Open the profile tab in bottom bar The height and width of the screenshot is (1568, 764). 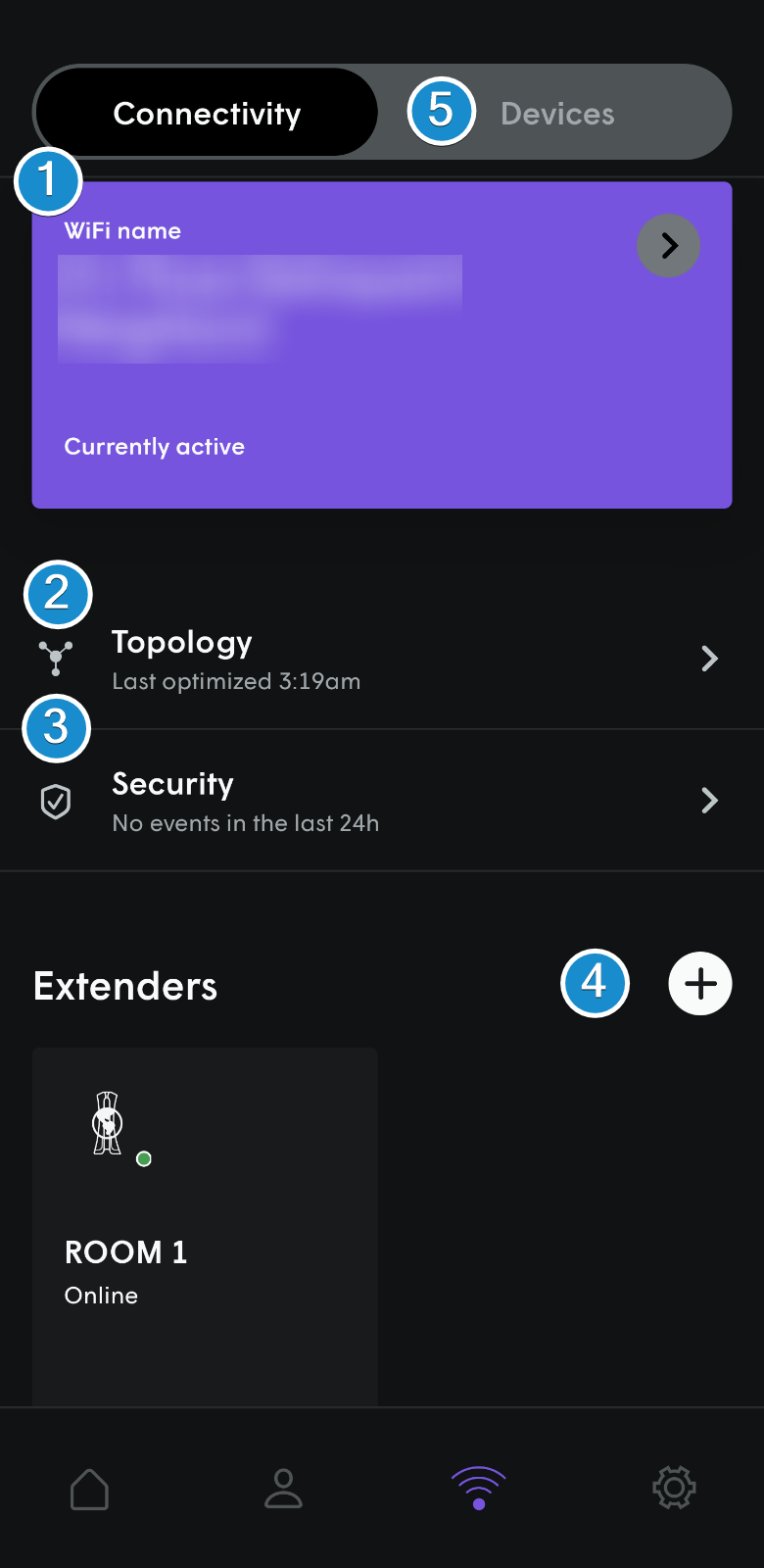click(x=283, y=1489)
